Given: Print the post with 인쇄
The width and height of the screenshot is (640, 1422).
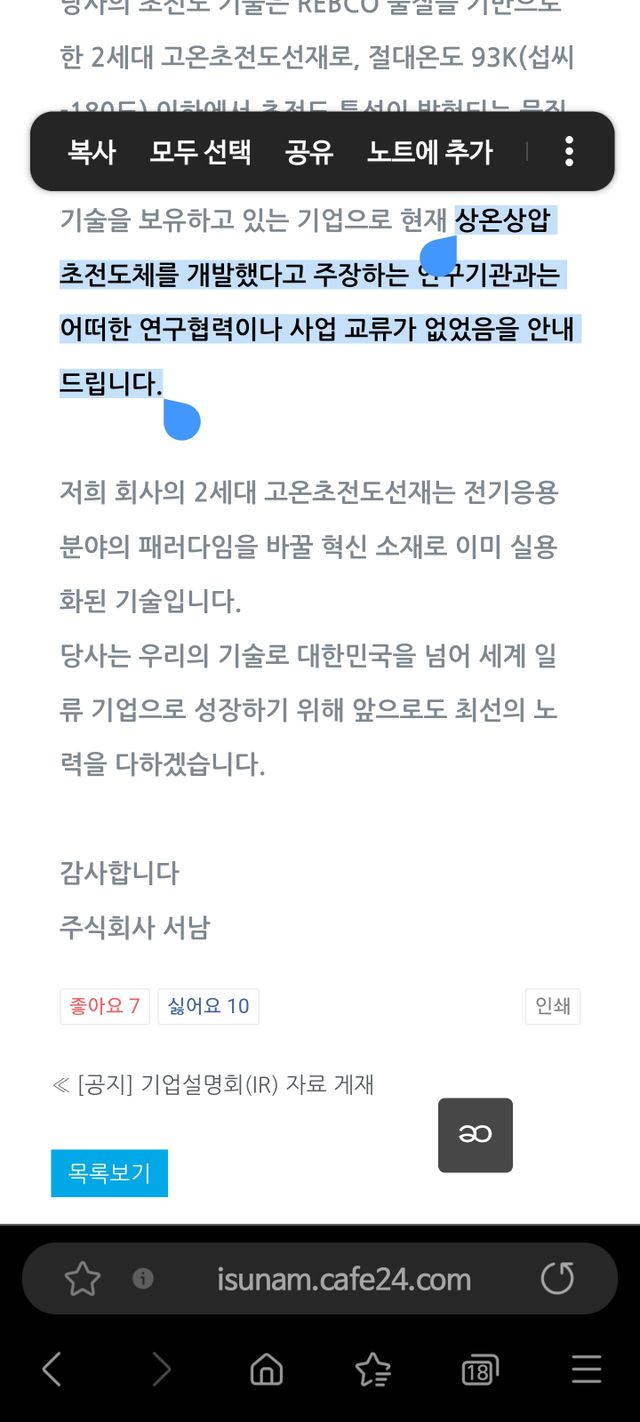Looking at the screenshot, I should [x=553, y=1006].
